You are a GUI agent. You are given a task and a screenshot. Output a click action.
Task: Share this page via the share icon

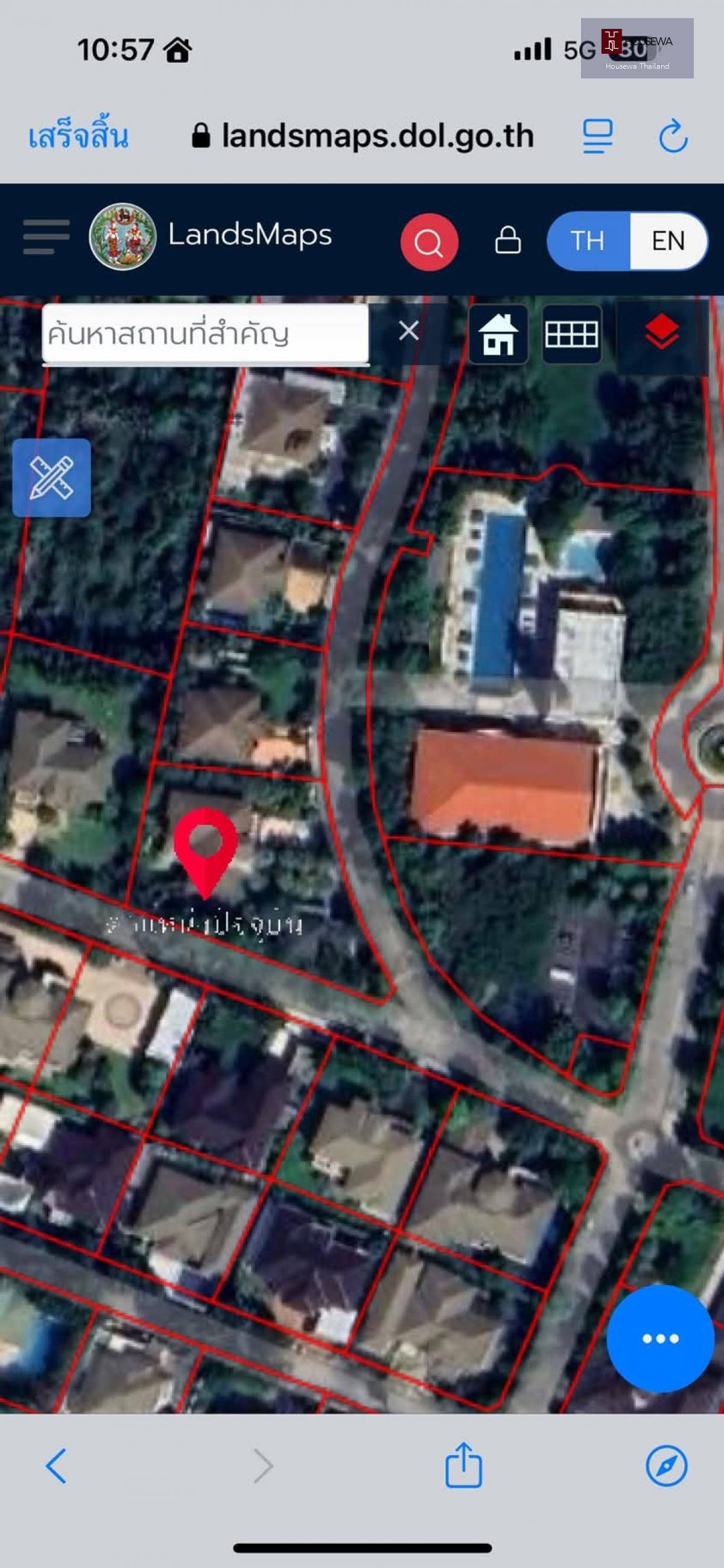[x=463, y=1465]
